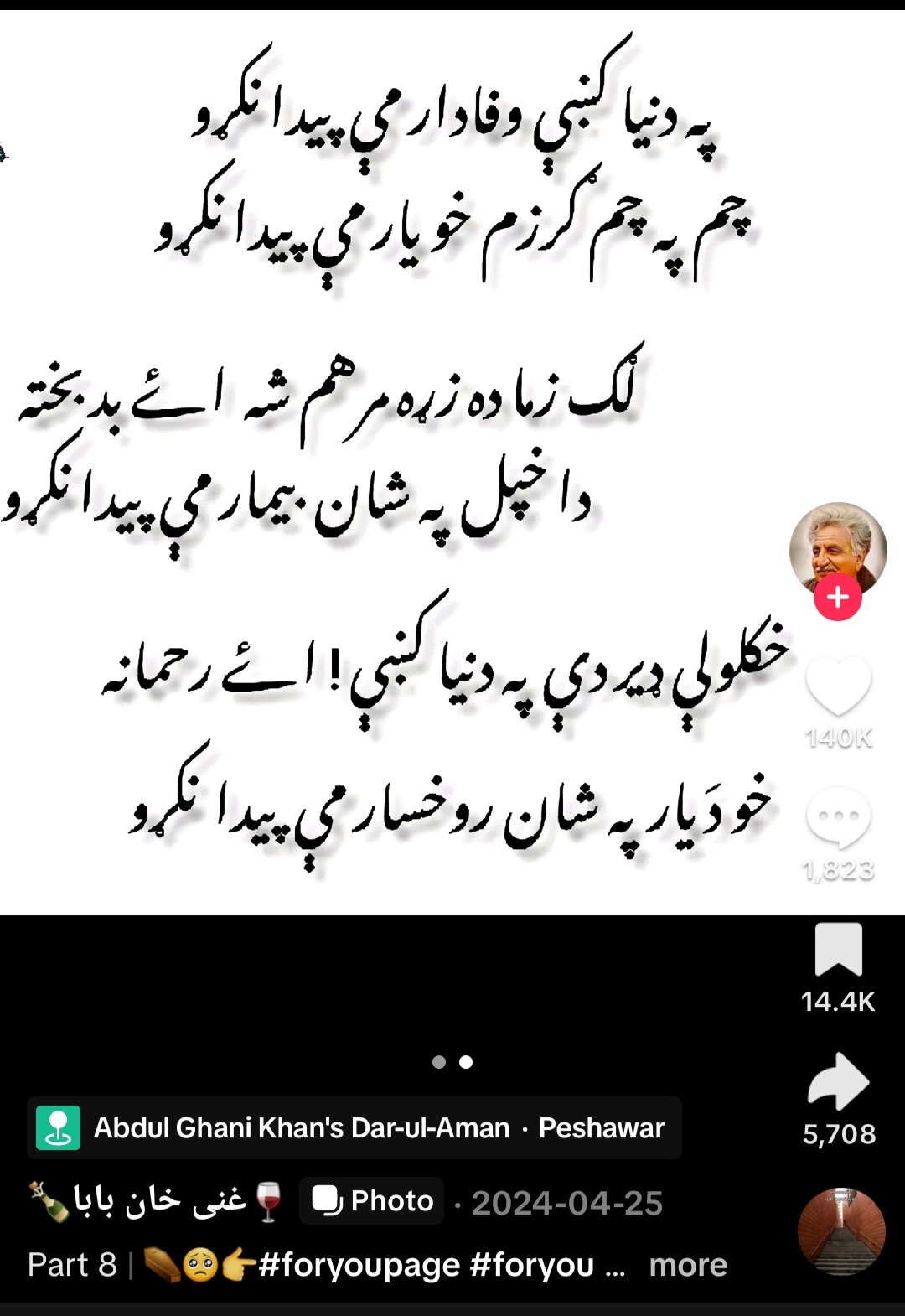Expand the caption by tapping more

coord(688,1264)
